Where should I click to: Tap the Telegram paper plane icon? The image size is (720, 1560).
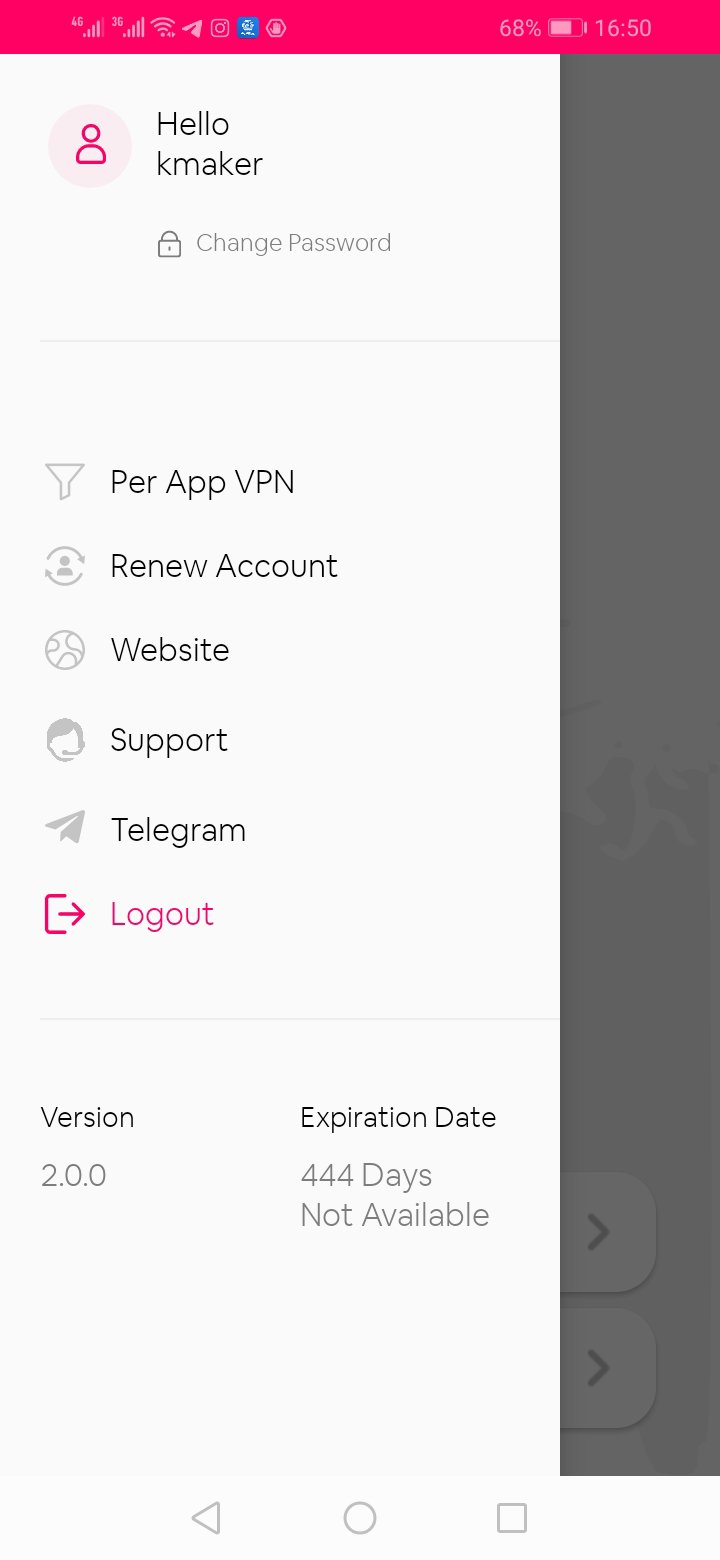[x=64, y=828]
